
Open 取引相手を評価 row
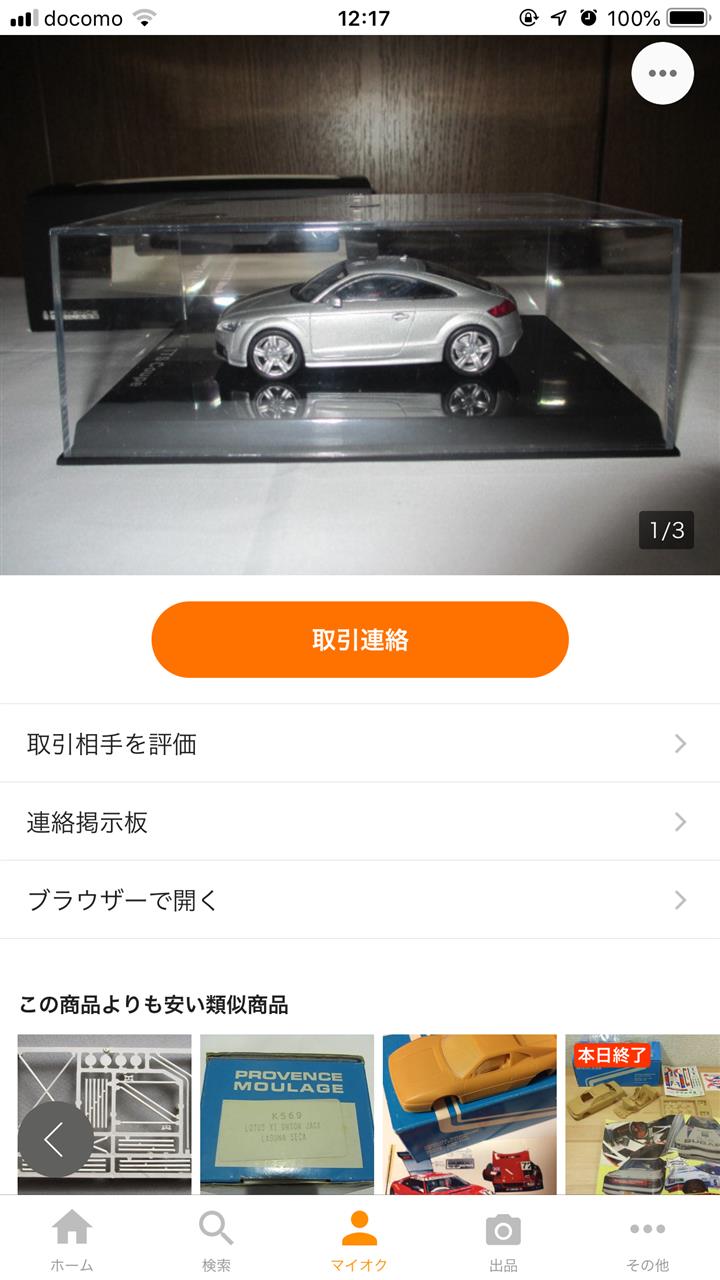pyautogui.click(x=360, y=744)
